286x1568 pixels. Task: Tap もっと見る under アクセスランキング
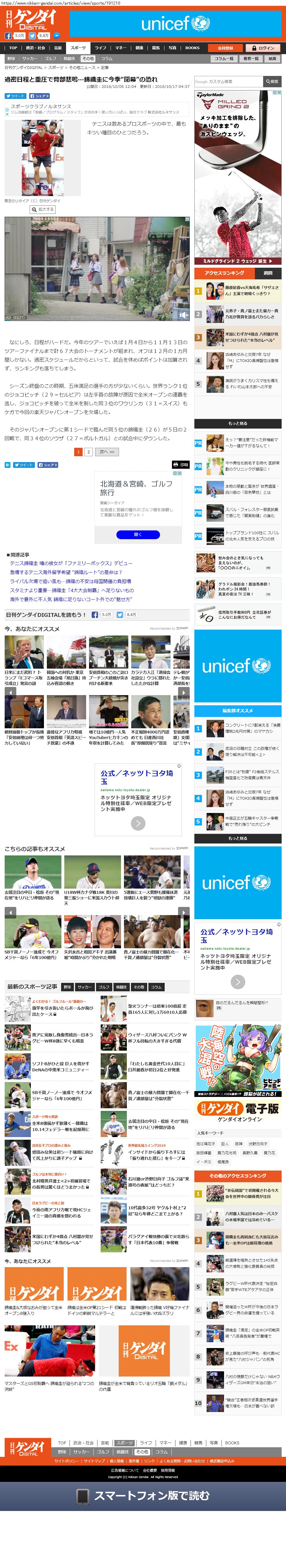(x=237, y=423)
